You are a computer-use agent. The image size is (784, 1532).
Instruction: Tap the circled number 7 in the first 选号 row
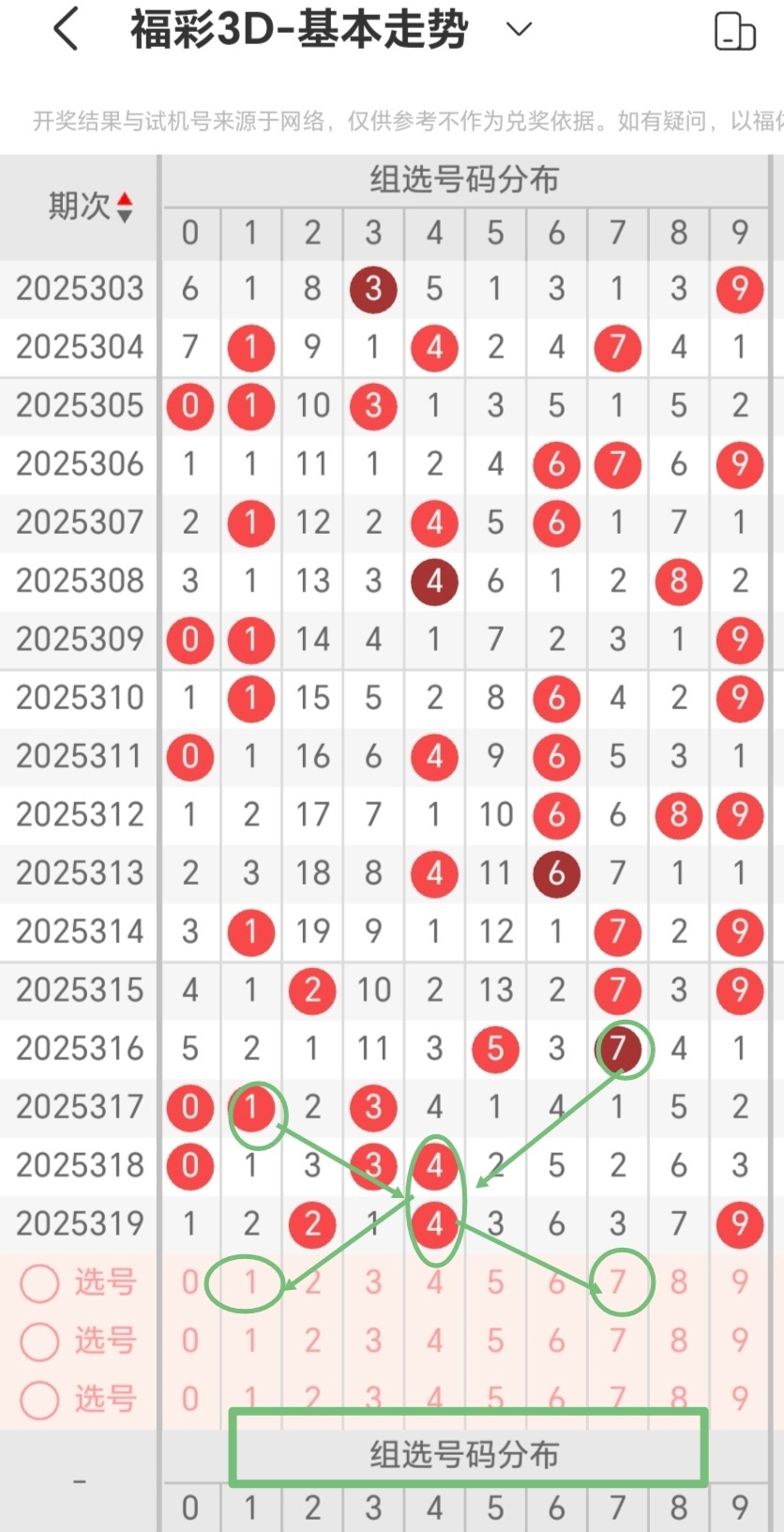pos(617,1282)
